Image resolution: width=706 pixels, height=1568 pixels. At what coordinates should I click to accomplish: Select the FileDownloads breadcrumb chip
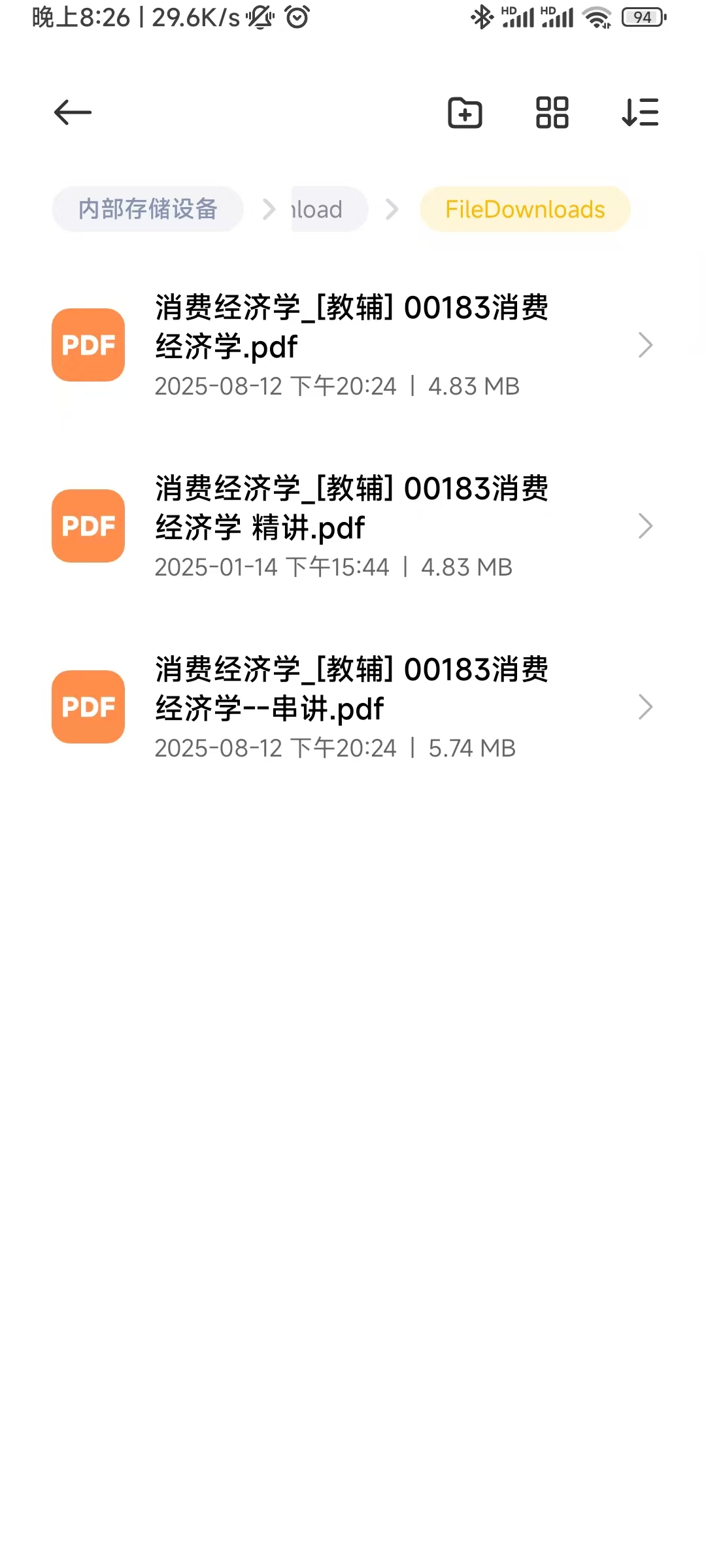(525, 209)
